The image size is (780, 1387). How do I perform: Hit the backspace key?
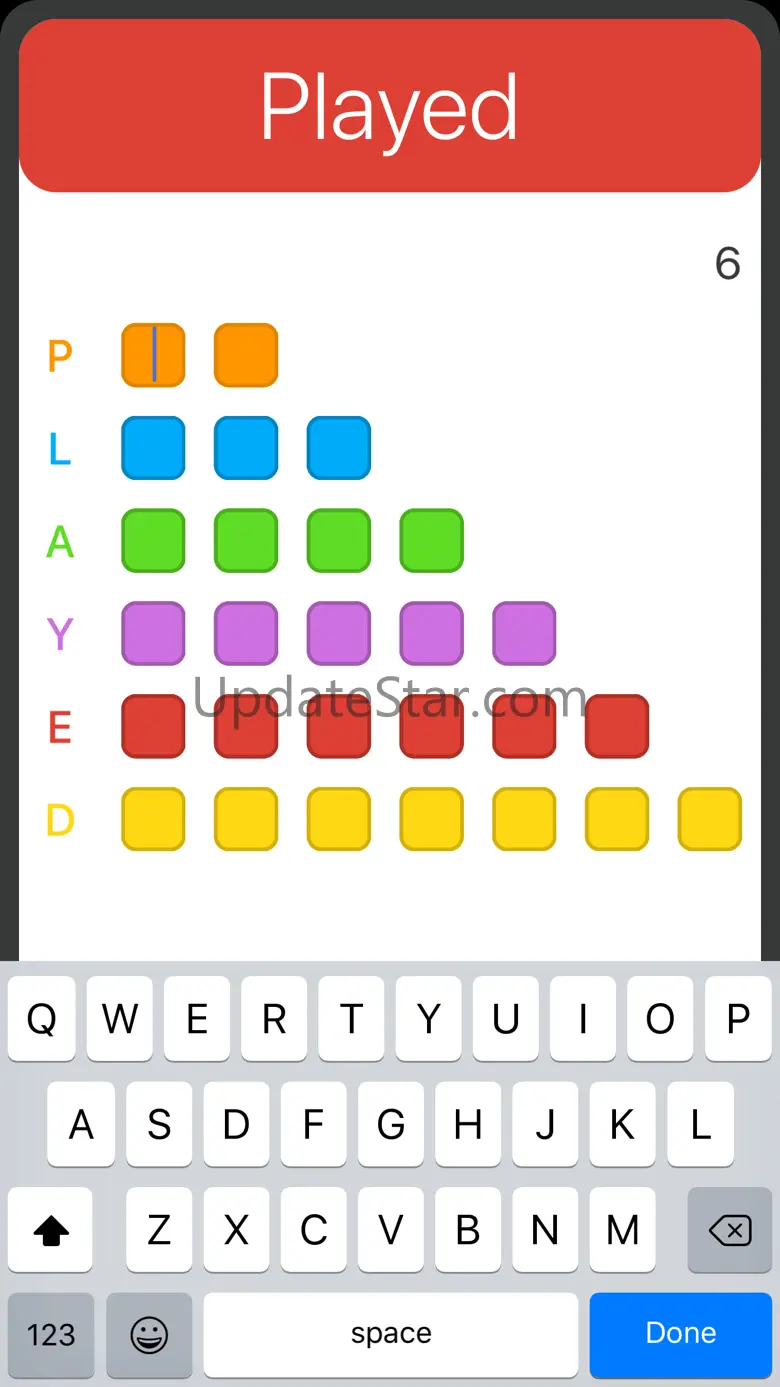click(730, 1230)
